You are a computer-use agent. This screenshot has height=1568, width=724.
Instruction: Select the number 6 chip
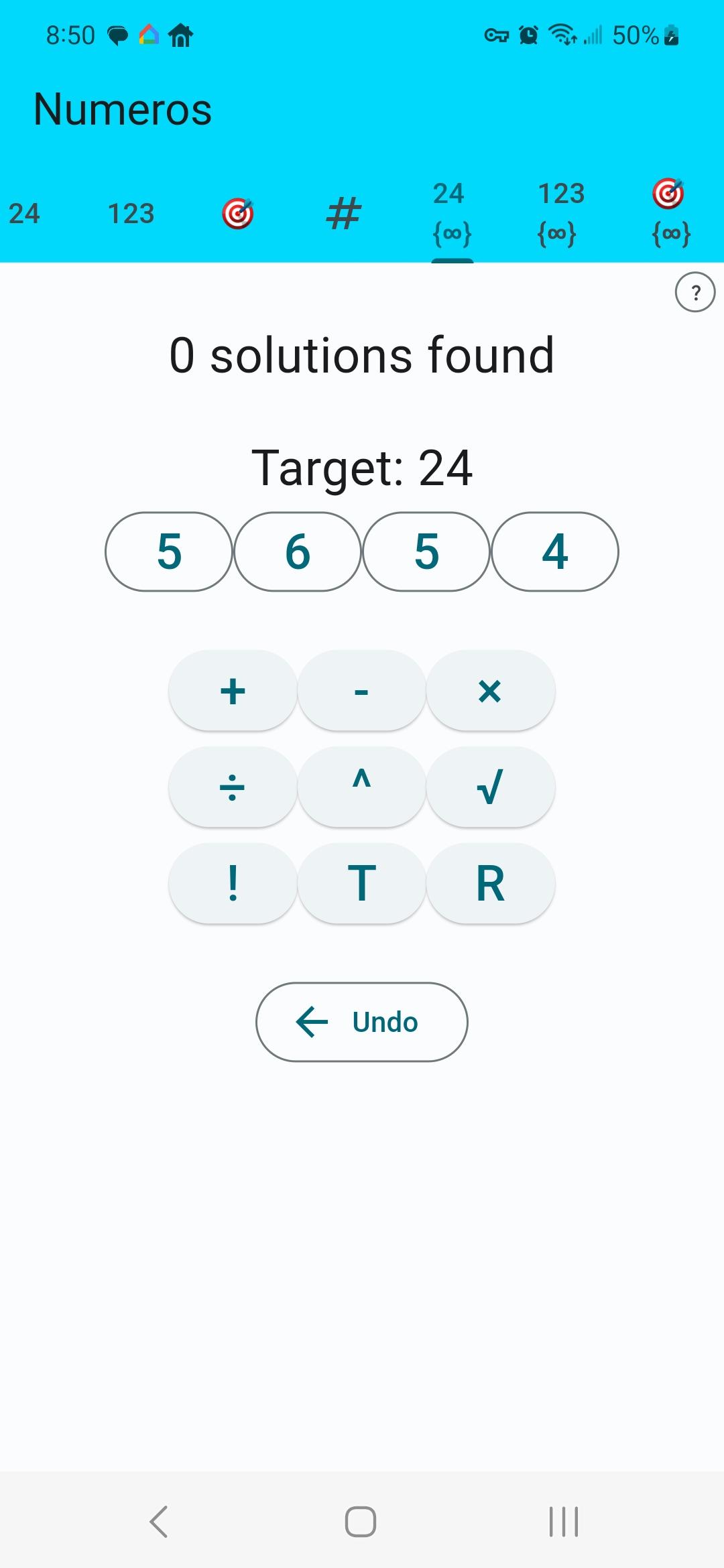click(x=298, y=551)
